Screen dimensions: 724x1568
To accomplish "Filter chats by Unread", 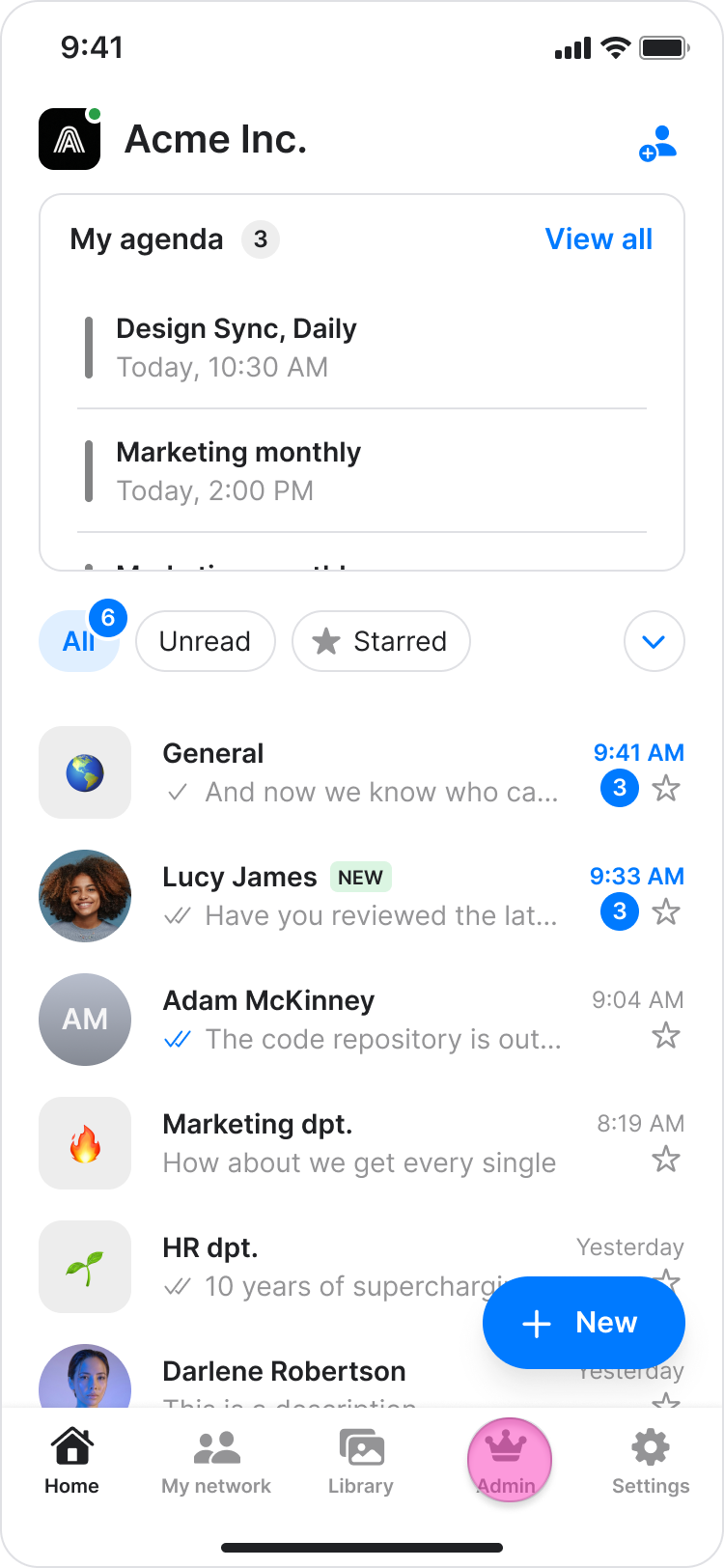I will tap(205, 641).
